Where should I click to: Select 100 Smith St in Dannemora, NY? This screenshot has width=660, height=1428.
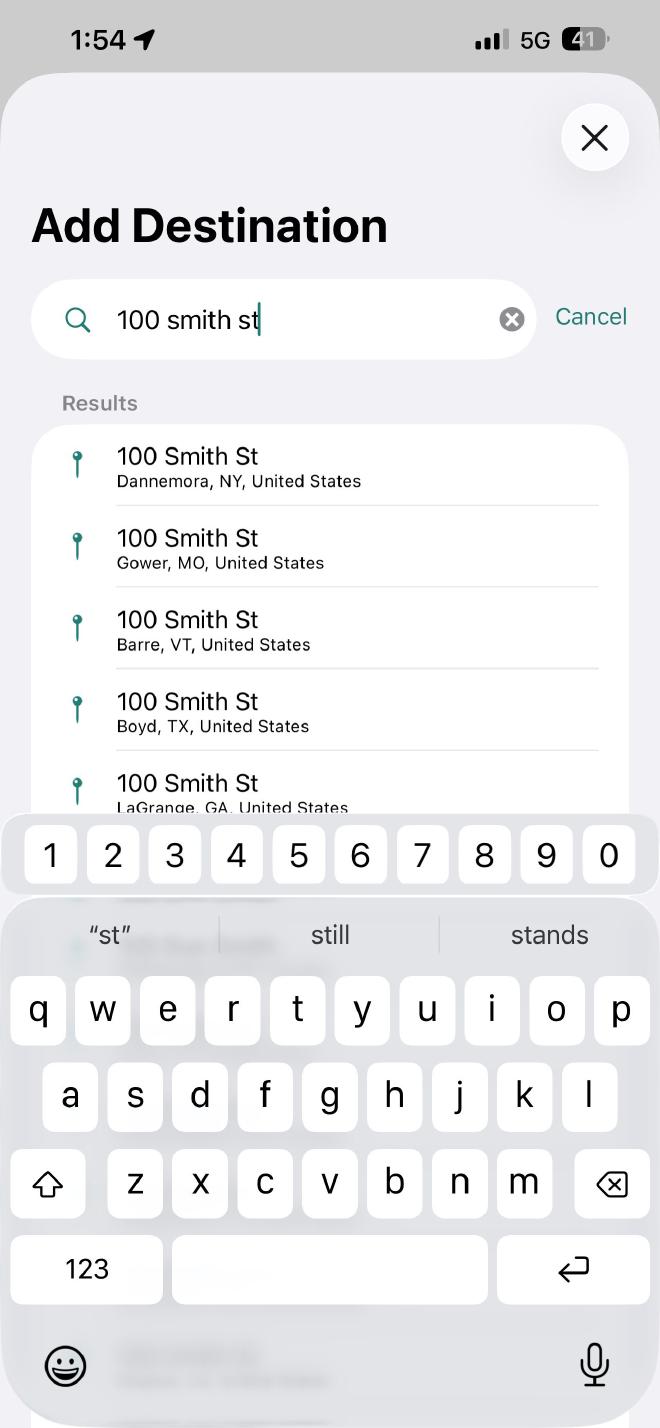pyautogui.click(x=330, y=467)
